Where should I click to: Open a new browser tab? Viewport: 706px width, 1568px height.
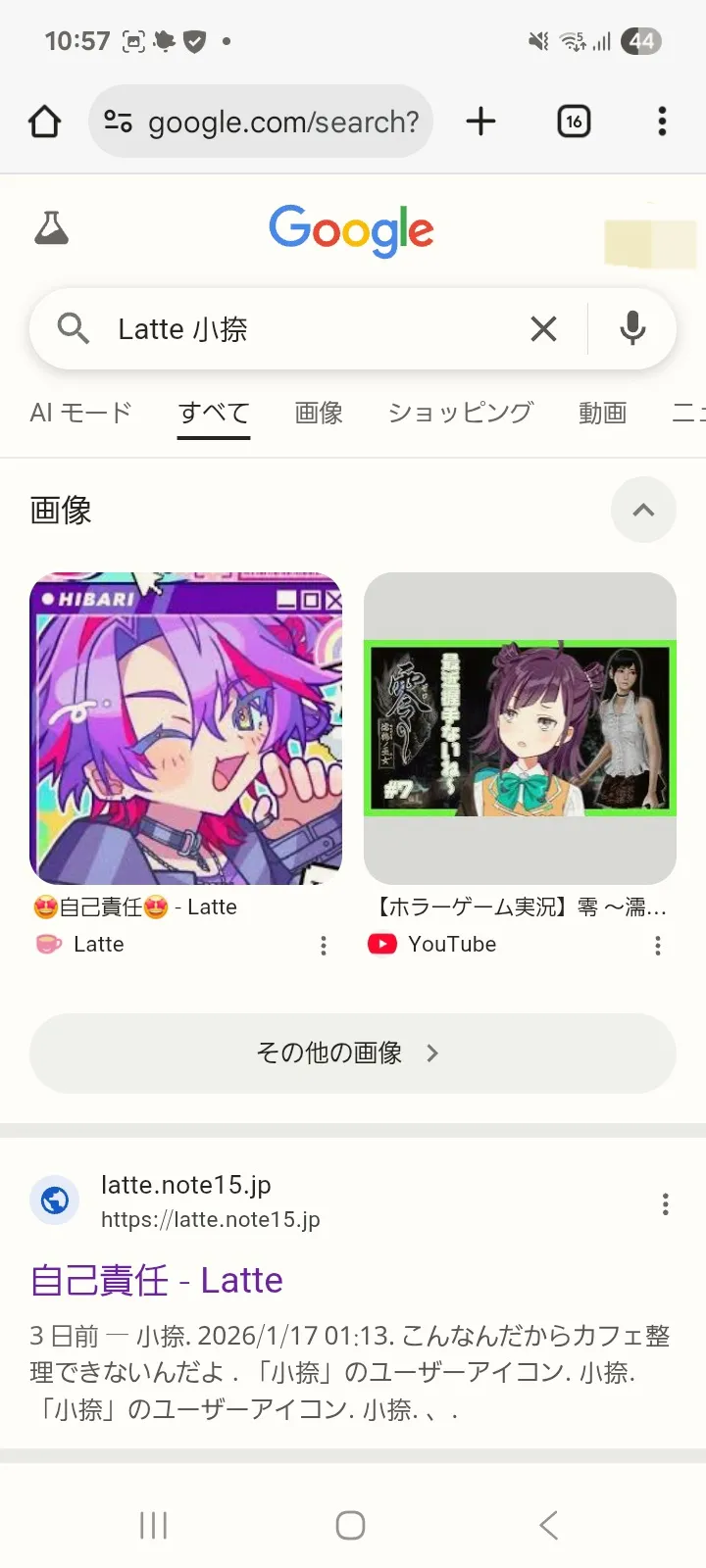click(480, 122)
